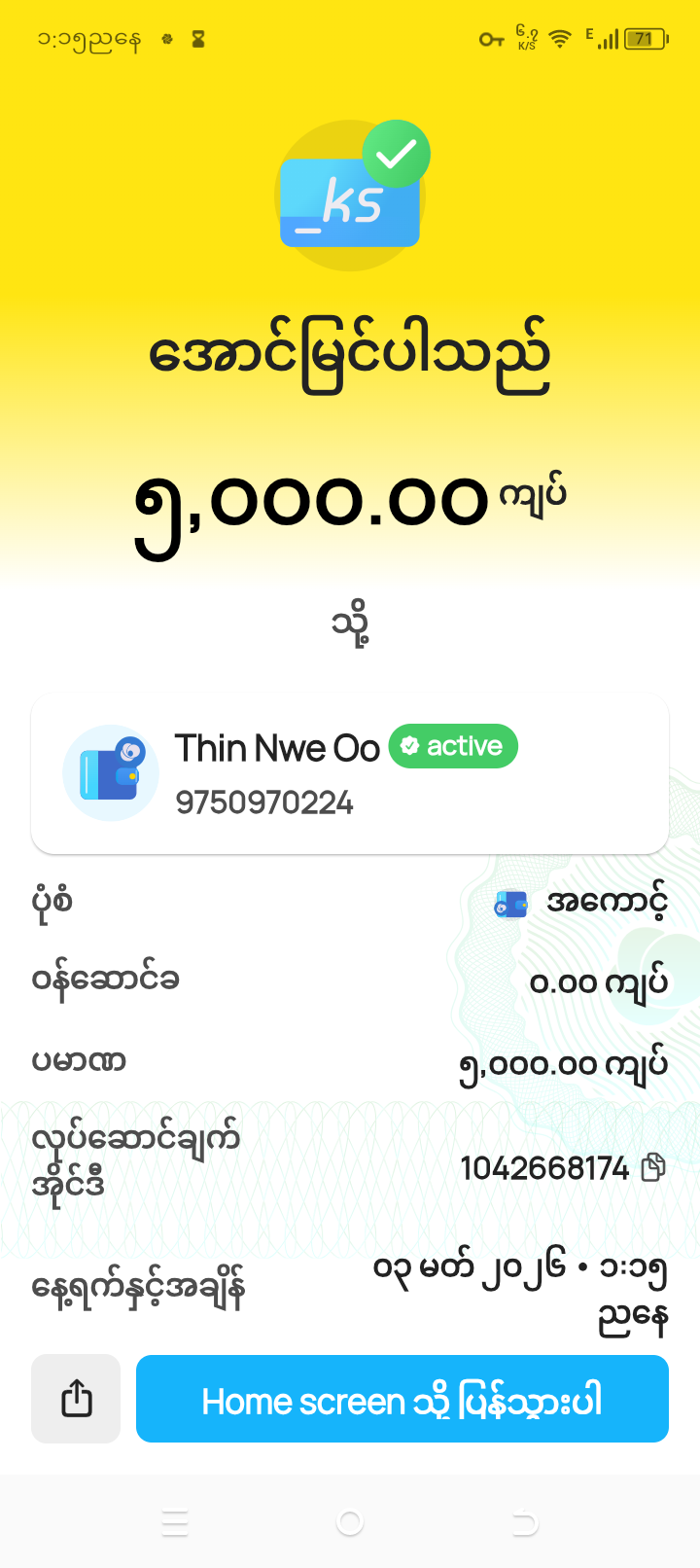
Task: Return to the Home screen
Action: pyautogui.click(x=402, y=1399)
